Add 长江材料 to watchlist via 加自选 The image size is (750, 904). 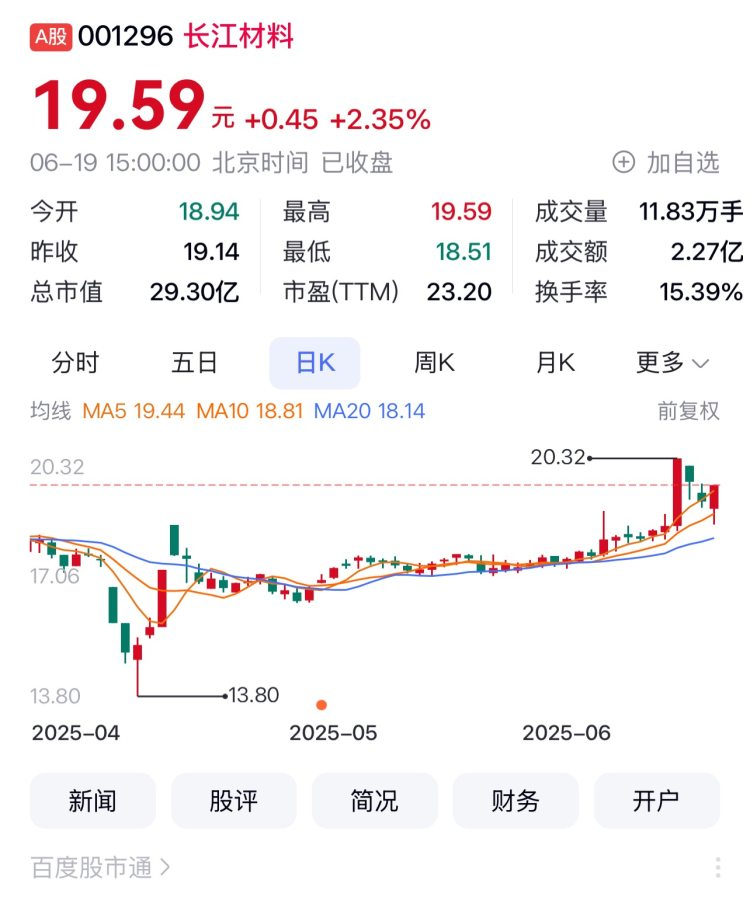click(666, 162)
